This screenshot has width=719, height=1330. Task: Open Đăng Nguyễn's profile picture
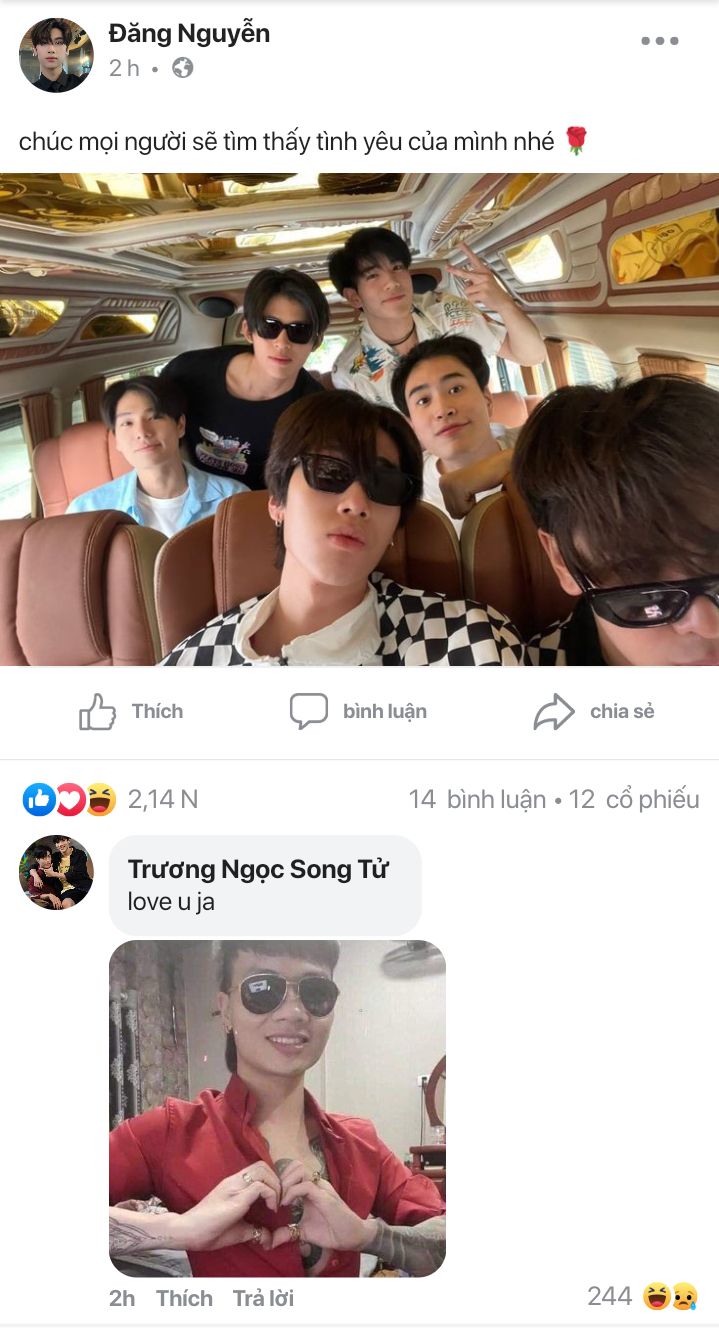point(56,55)
